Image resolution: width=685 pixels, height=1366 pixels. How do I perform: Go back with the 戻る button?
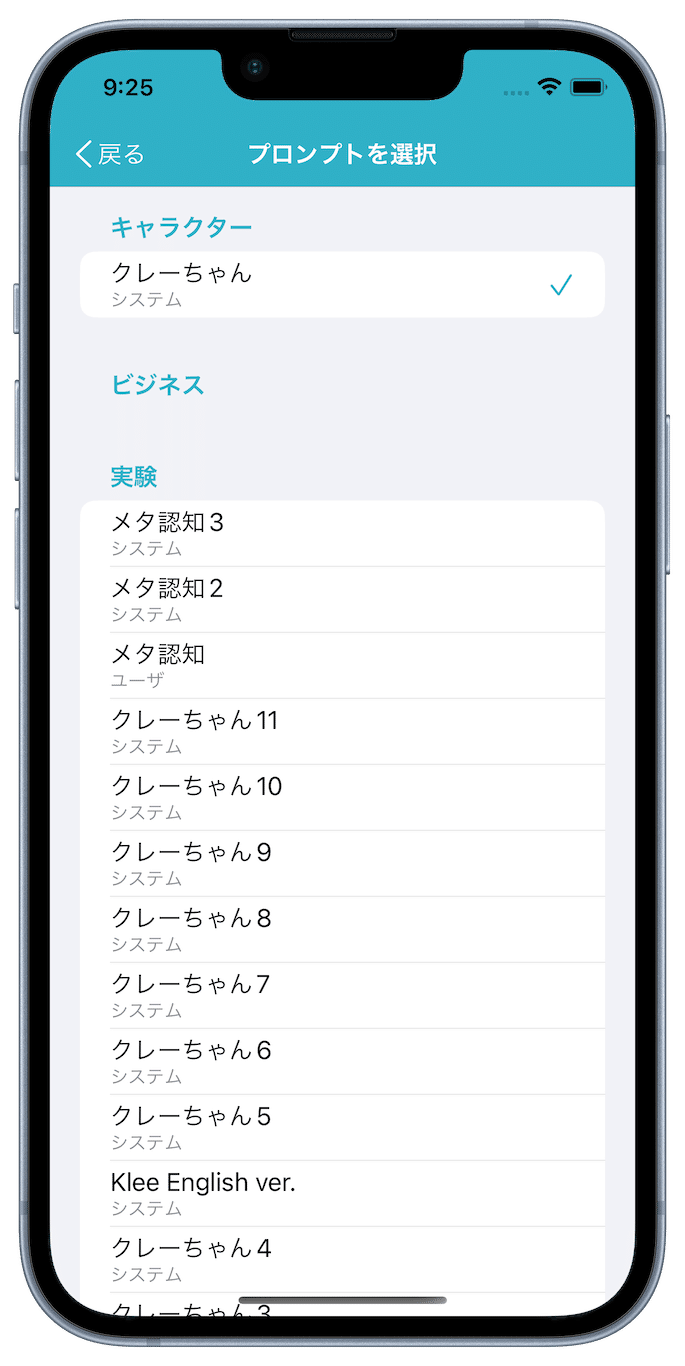pyautogui.click(x=110, y=154)
